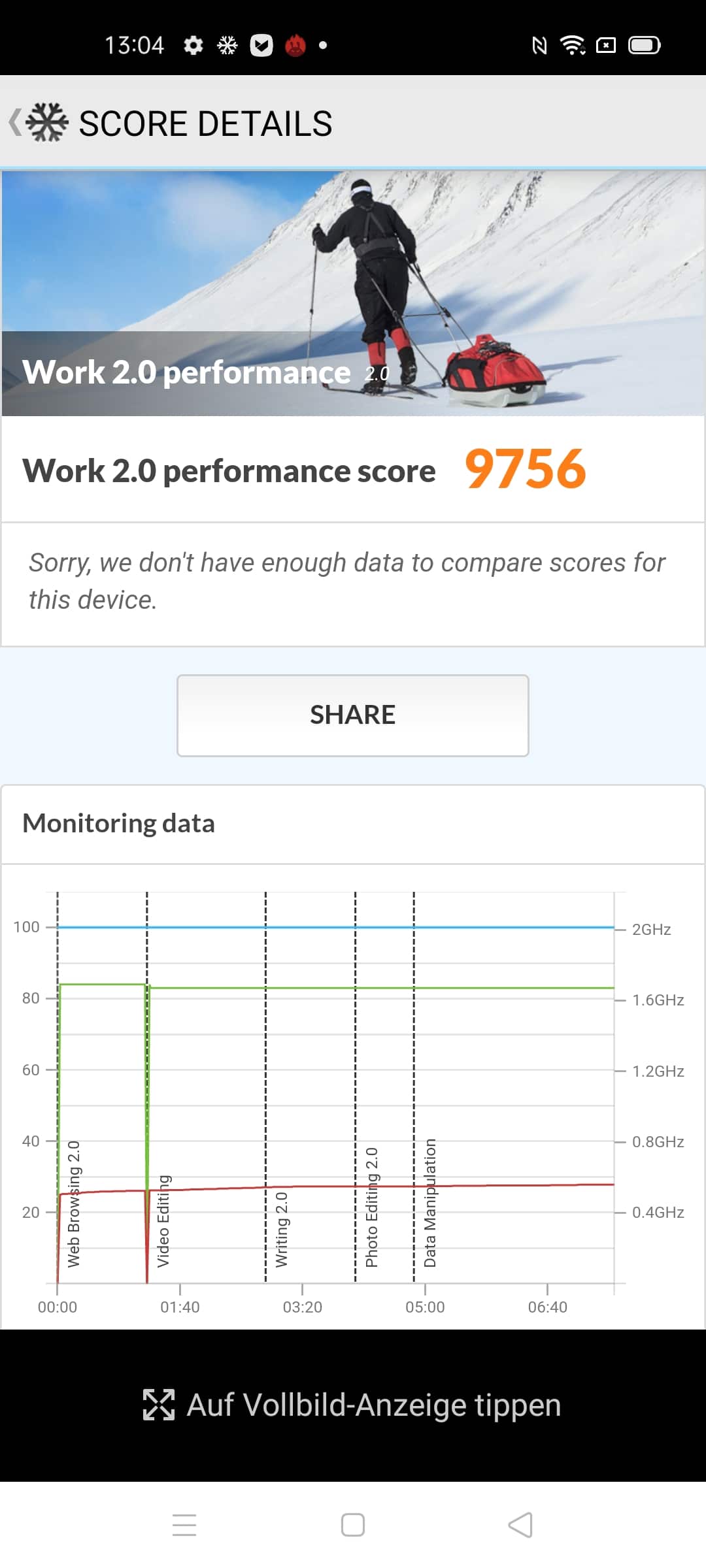Open recent apps from navigation bar
706x1568 pixels.
[x=184, y=1524]
